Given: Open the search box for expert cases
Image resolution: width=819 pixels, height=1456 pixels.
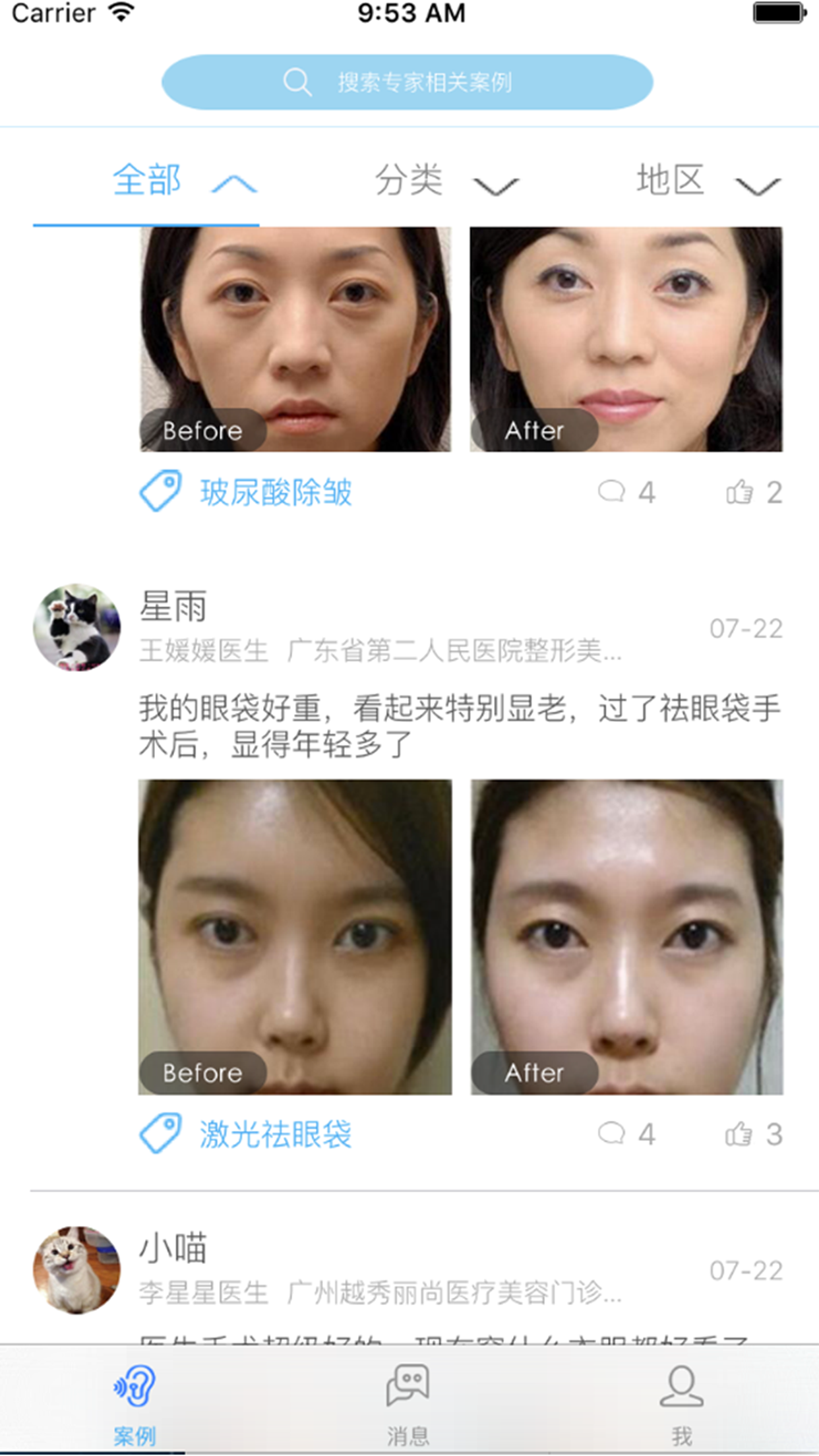Looking at the screenshot, I should [x=408, y=82].
